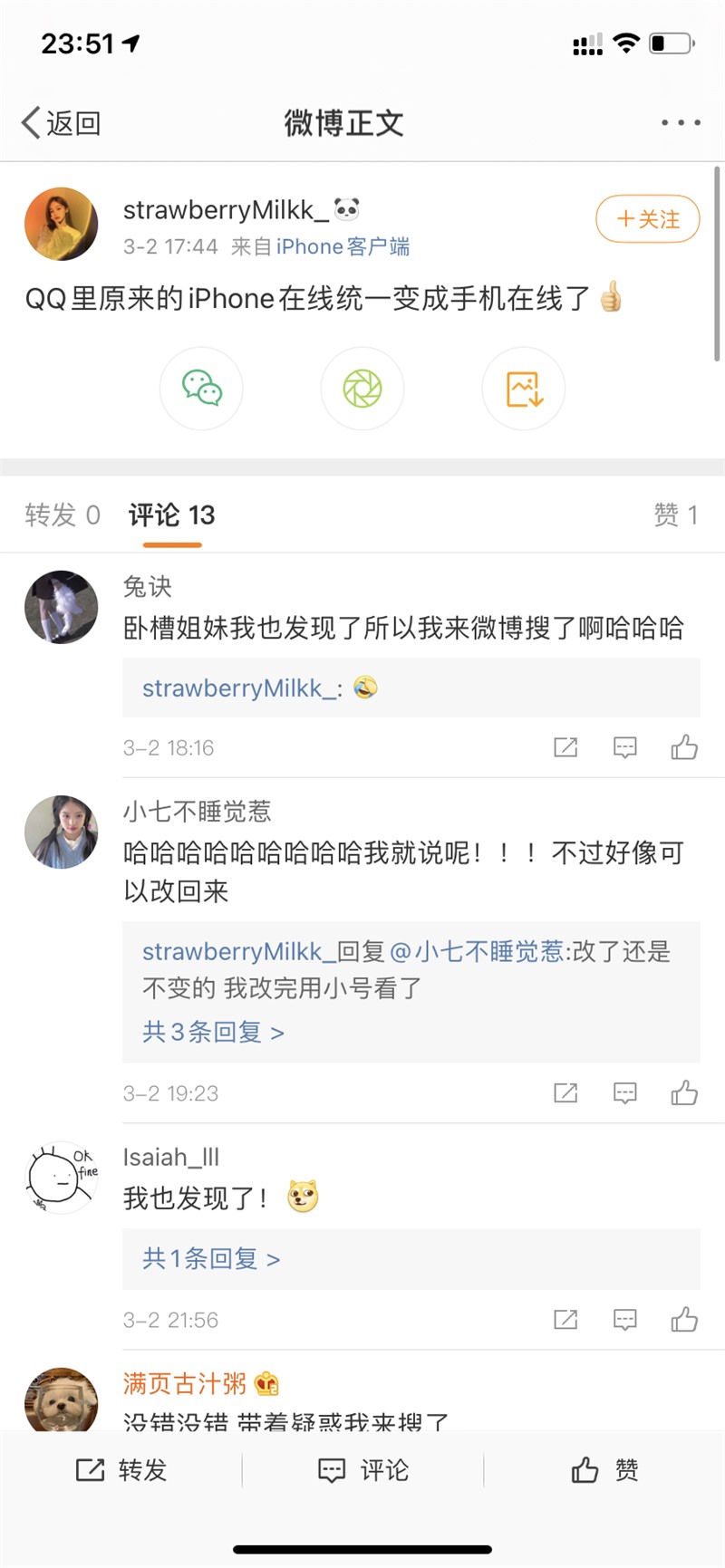Switch to the 转发 0 tab
The height and width of the screenshot is (1568, 725).
[x=63, y=515]
